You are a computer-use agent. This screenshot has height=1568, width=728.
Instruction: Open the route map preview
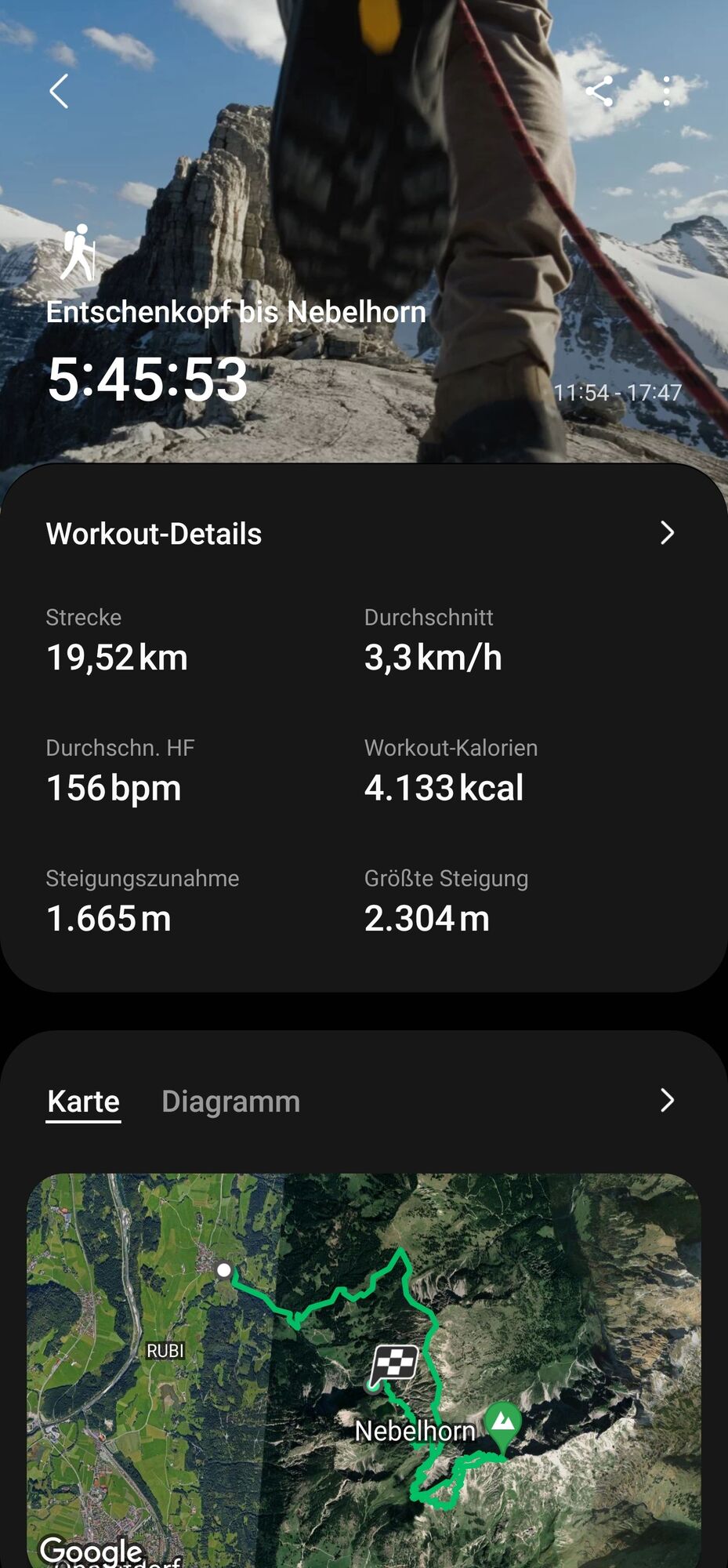[364, 1372]
